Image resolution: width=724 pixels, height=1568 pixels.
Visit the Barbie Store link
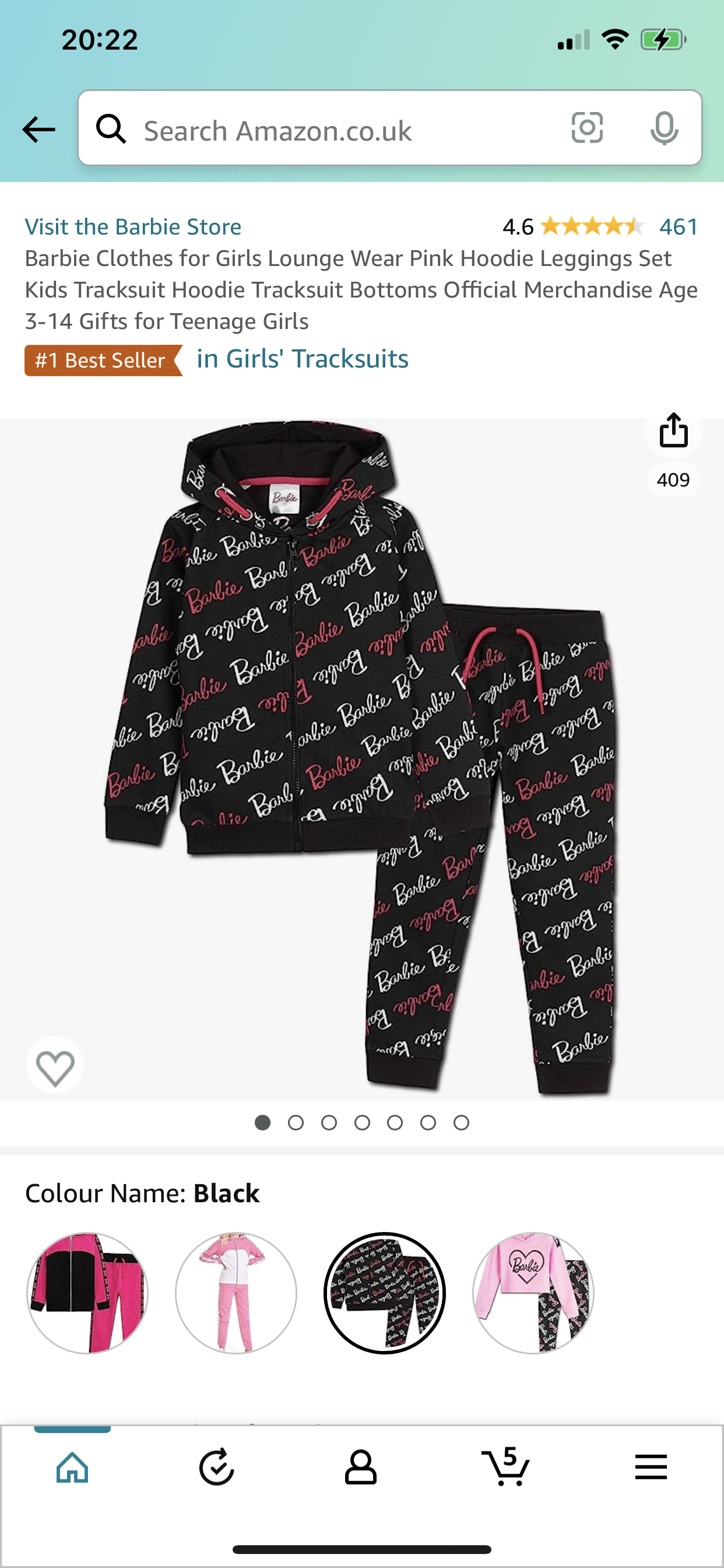point(133,226)
